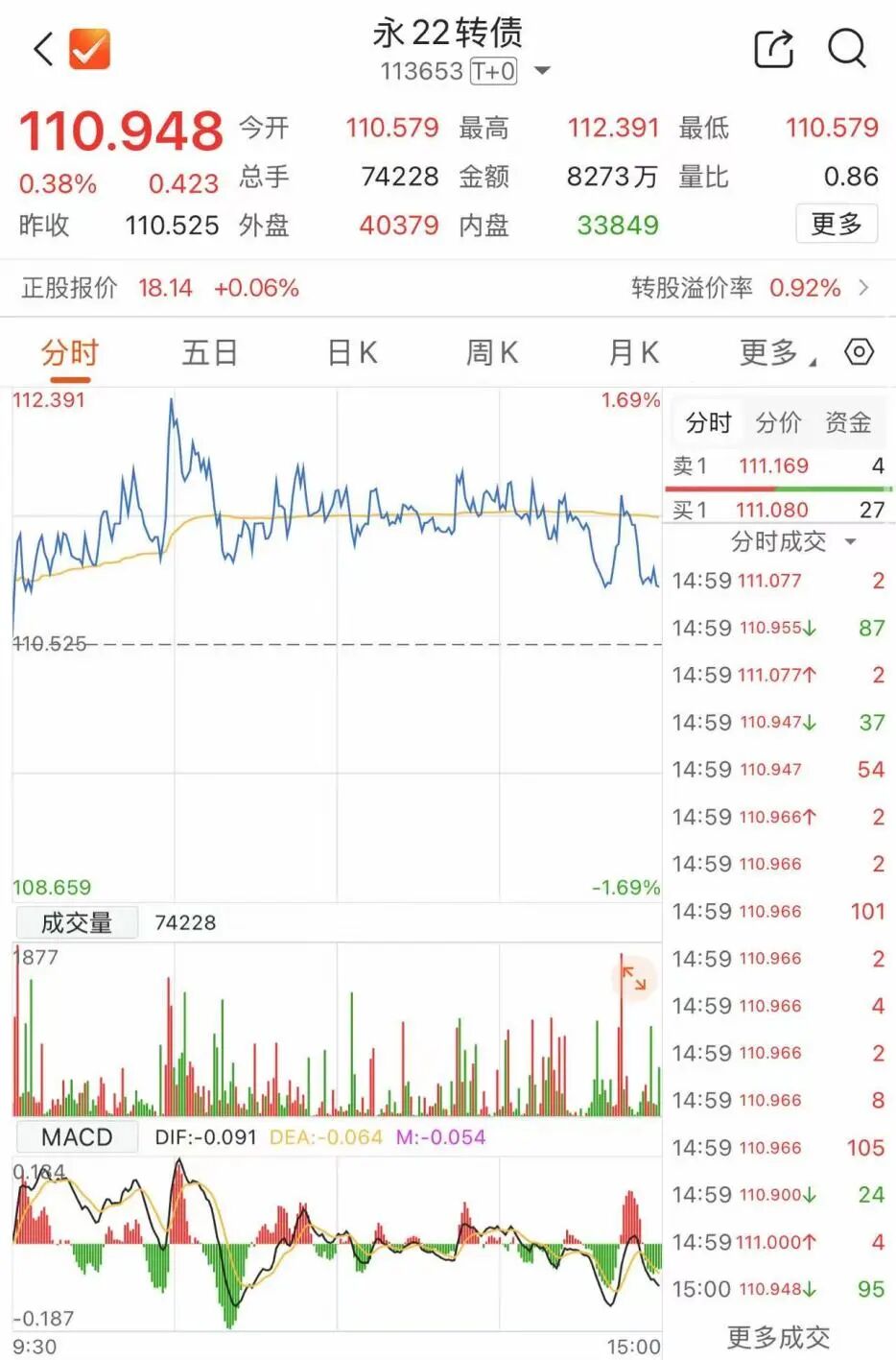Screen dimensions: 896x1360
Task: Click the zoom arrows on the volume chart
Action: (633, 980)
